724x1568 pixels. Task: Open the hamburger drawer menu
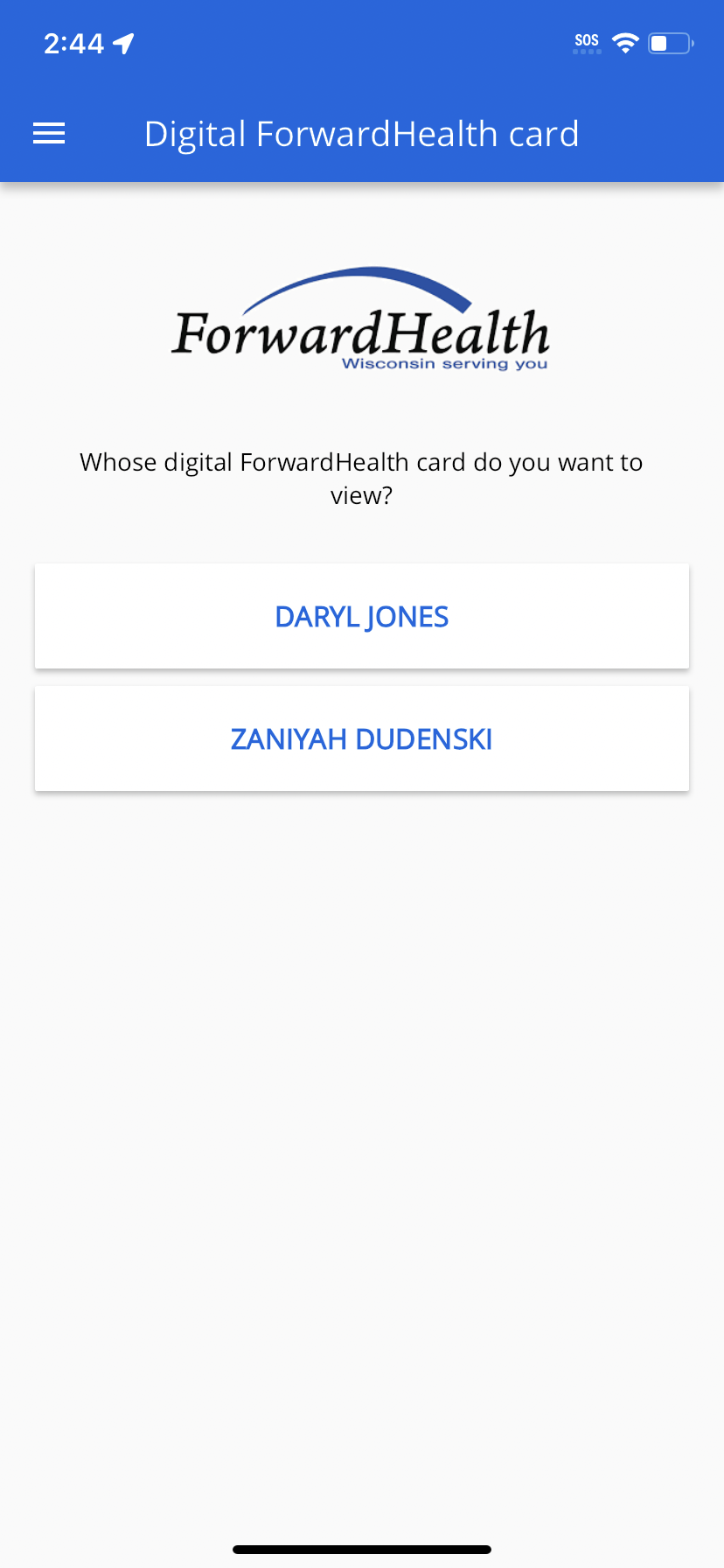pyautogui.click(x=49, y=134)
